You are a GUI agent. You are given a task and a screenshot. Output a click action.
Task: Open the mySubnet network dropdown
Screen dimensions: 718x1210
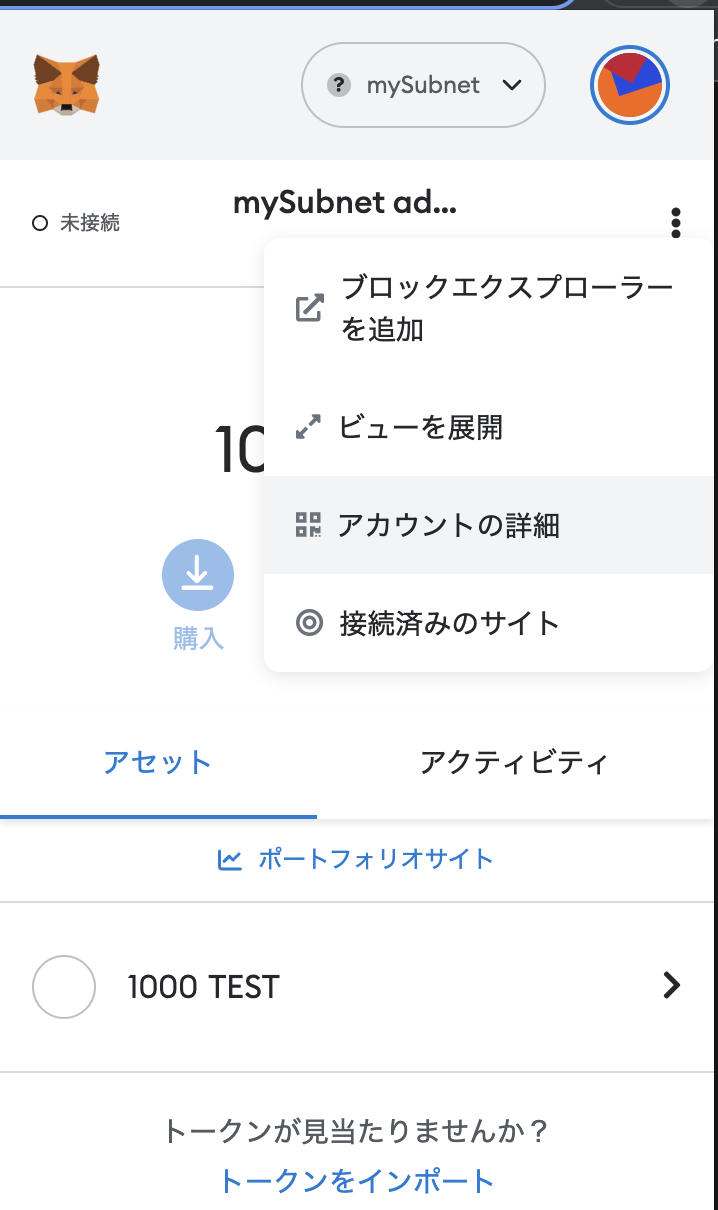pos(423,85)
